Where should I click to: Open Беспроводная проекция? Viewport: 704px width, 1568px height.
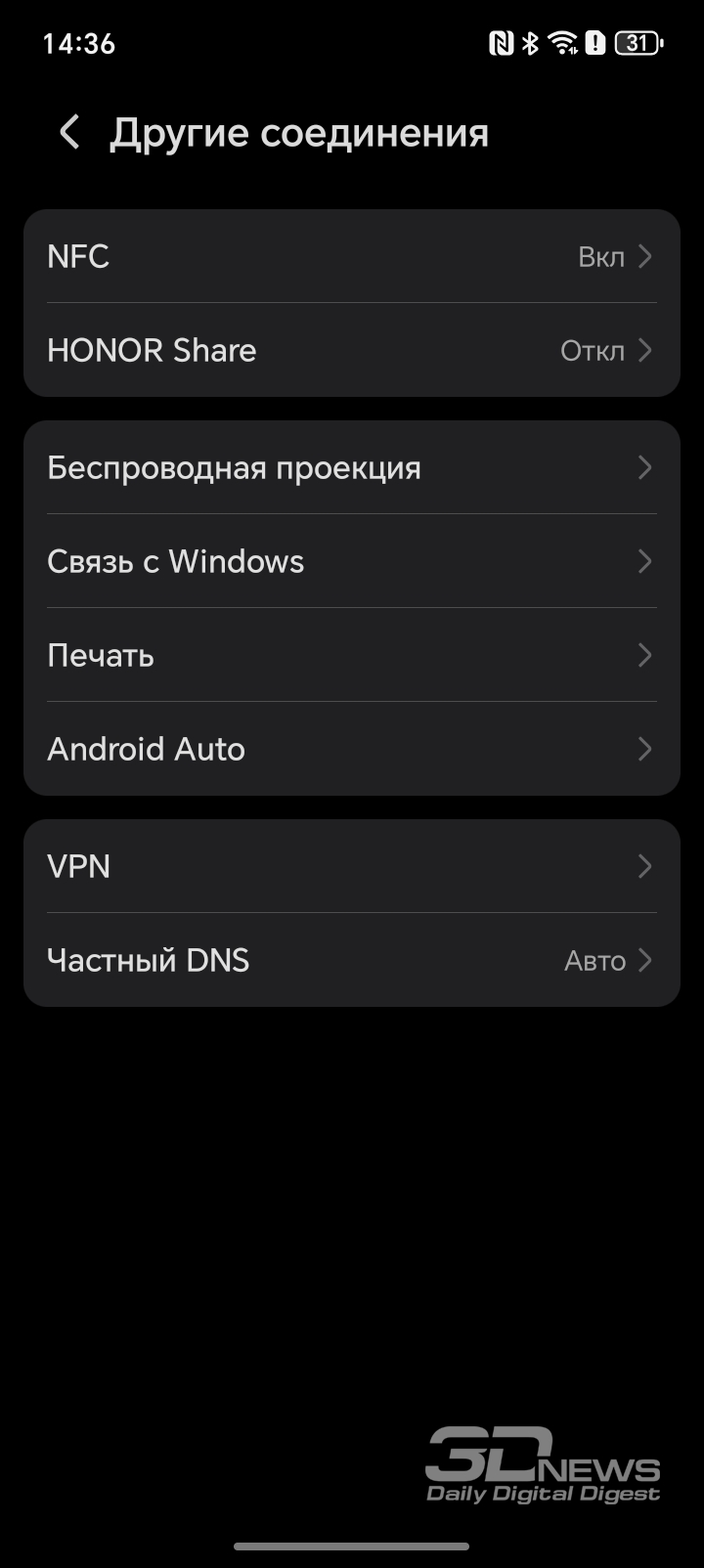351,467
